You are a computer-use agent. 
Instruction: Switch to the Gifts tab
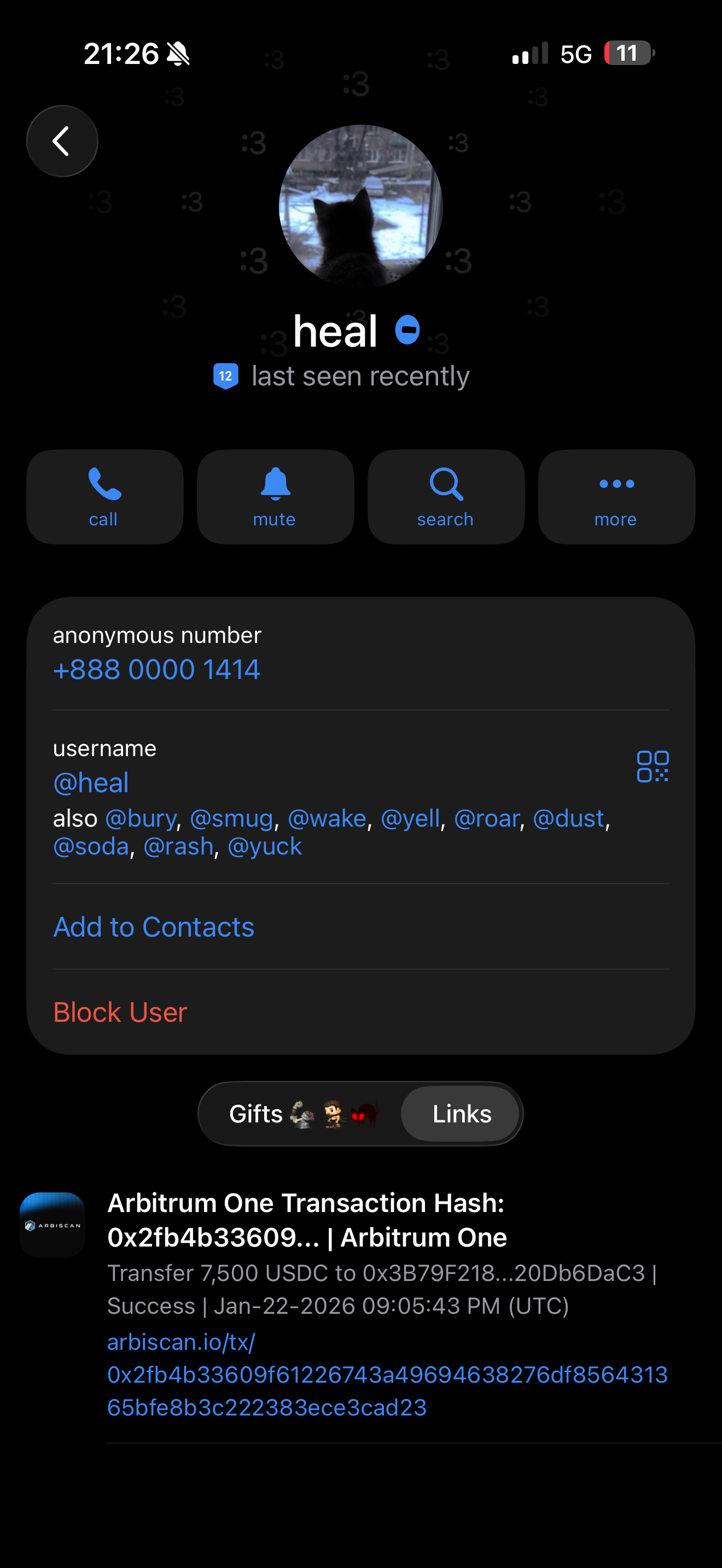click(x=302, y=1114)
